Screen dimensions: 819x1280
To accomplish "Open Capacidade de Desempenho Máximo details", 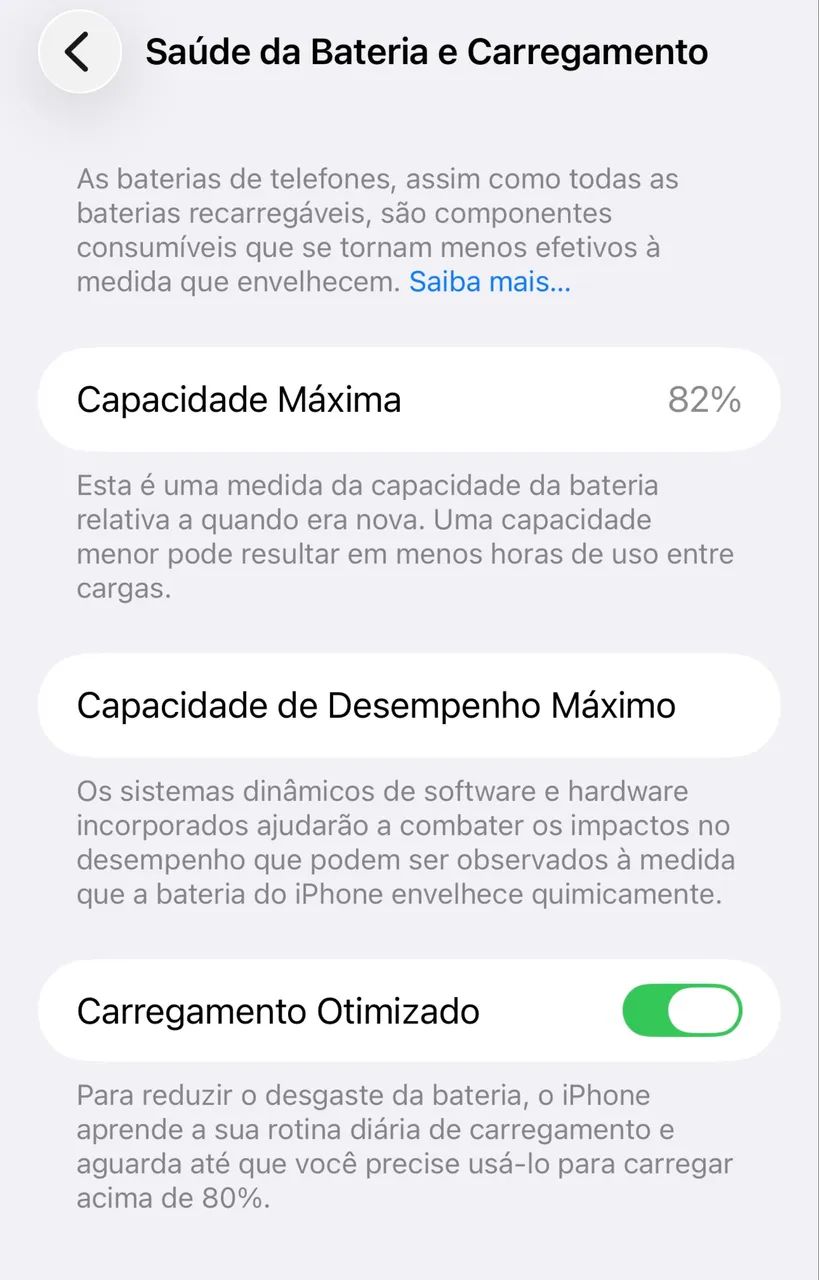I will [x=409, y=705].
